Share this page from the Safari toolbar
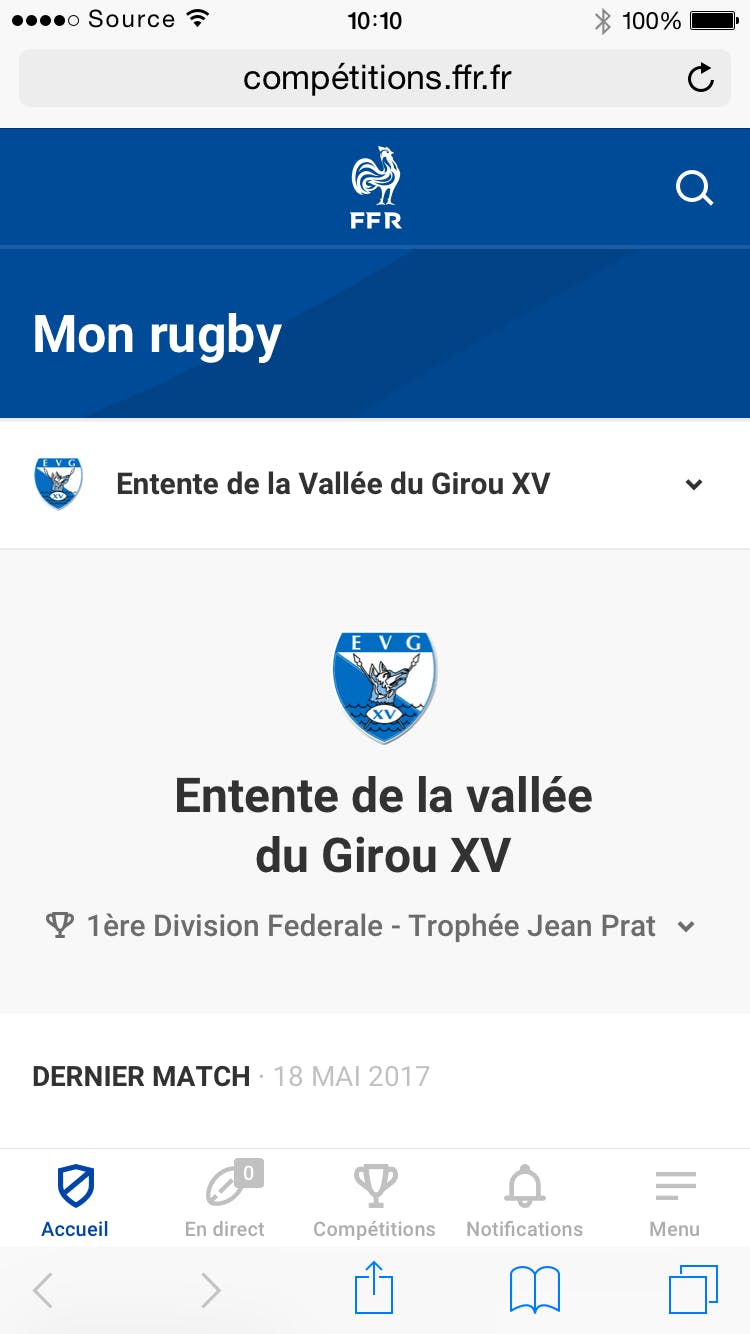This screenshot has width=750, height=1334. 375,1290
